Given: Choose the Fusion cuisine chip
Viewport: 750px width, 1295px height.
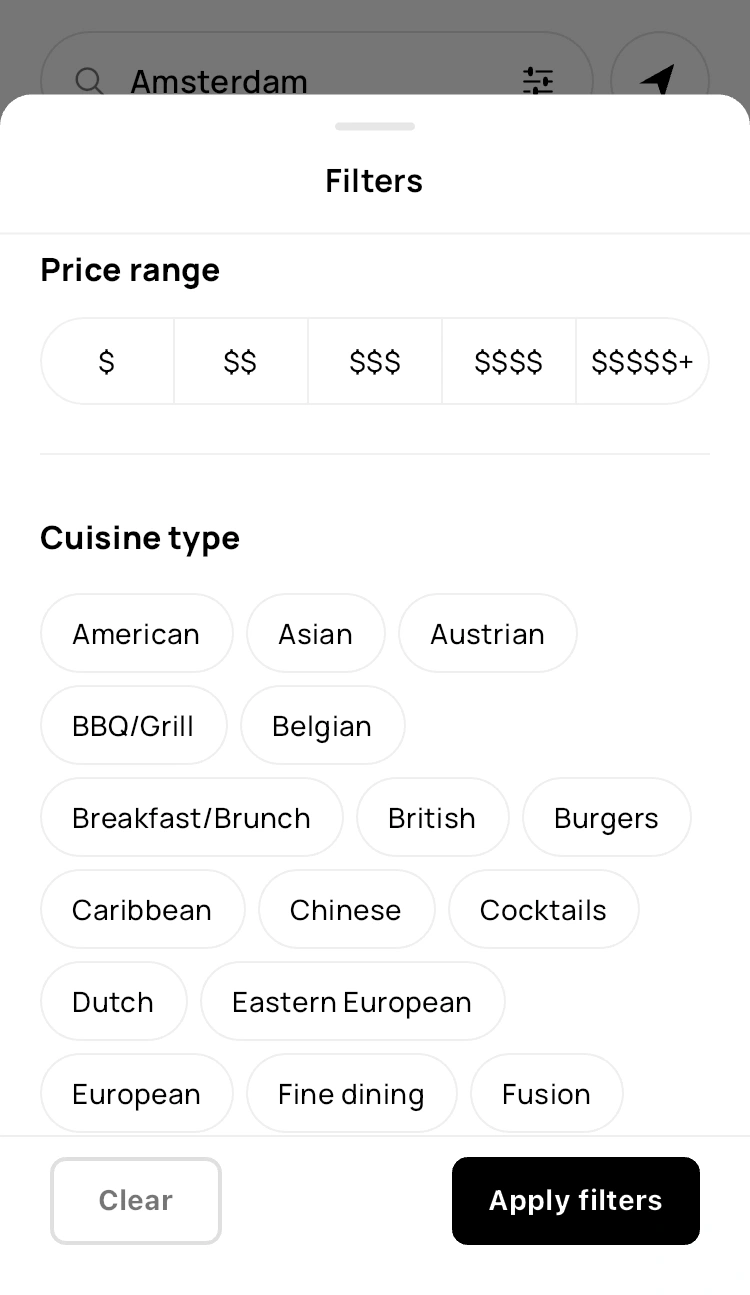Looking at the screenshot, I should pyautogui.click(x=547, y=1093).
